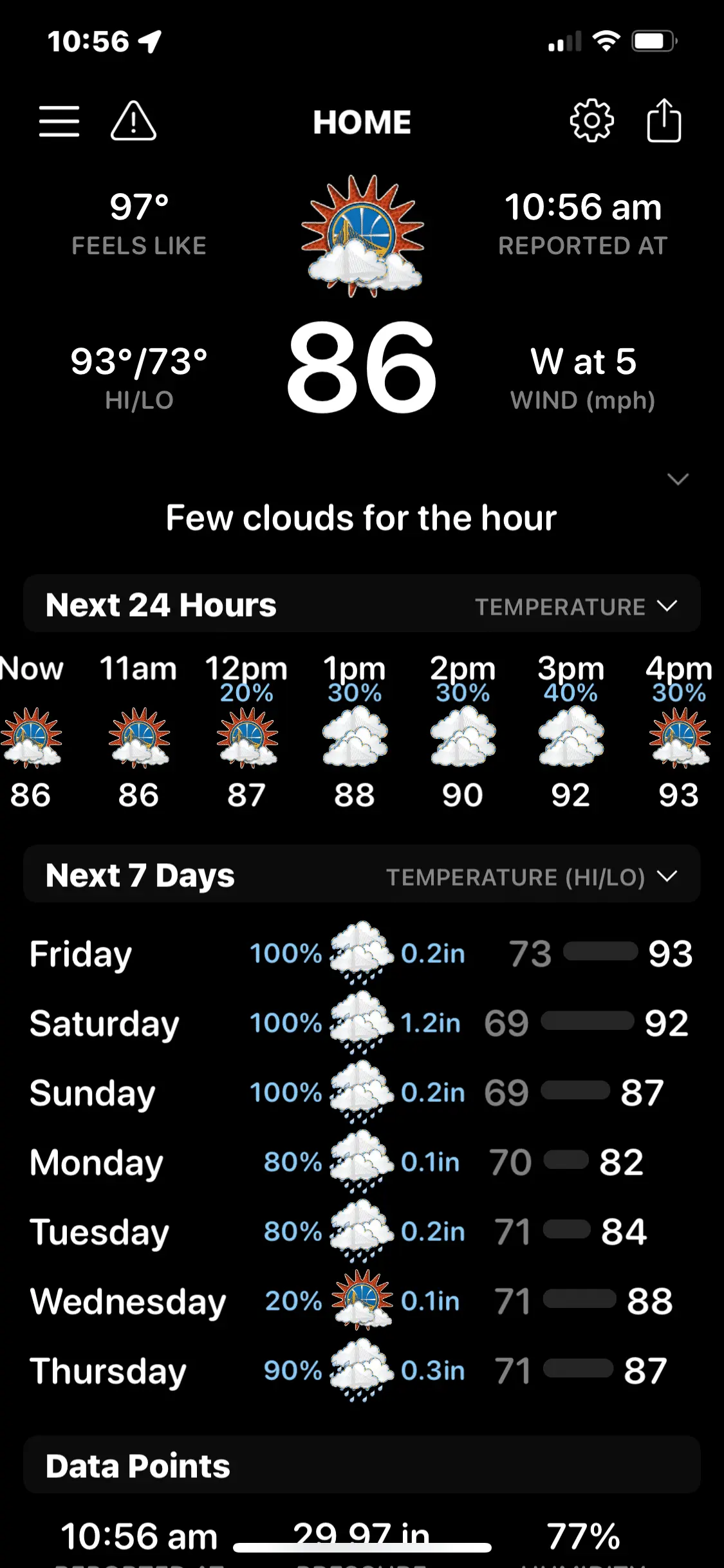Change Next 7 Days TEMPERATURE (HI/LO) dropdown
Screen dimensions: 724x1568
[532, 877]
